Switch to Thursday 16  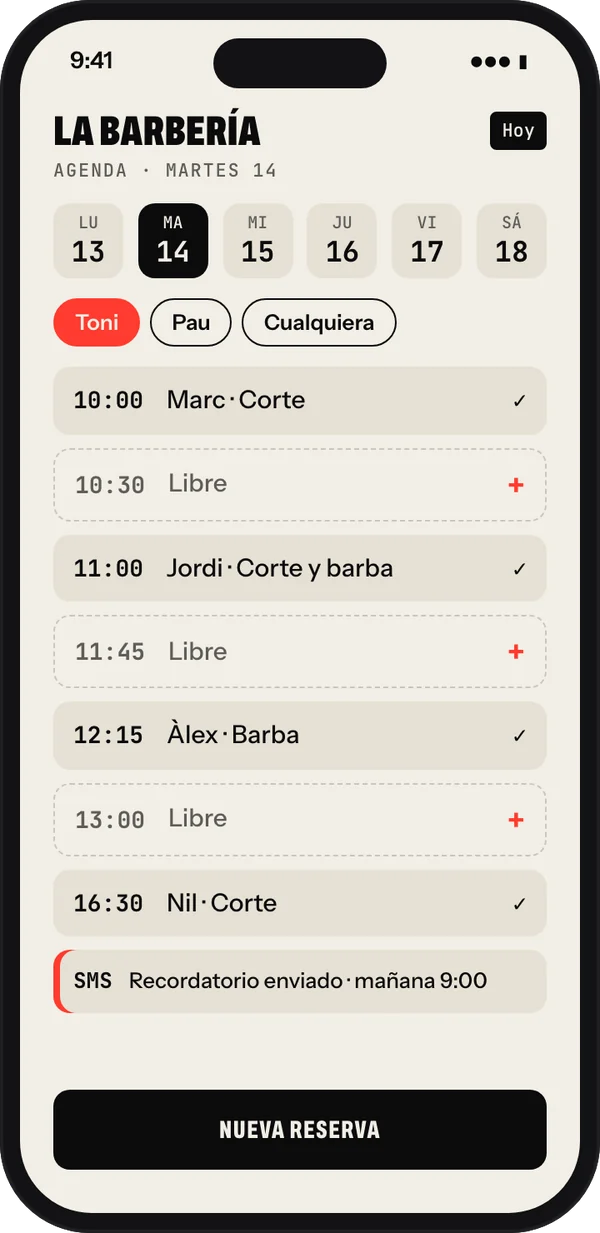point(342,241)
